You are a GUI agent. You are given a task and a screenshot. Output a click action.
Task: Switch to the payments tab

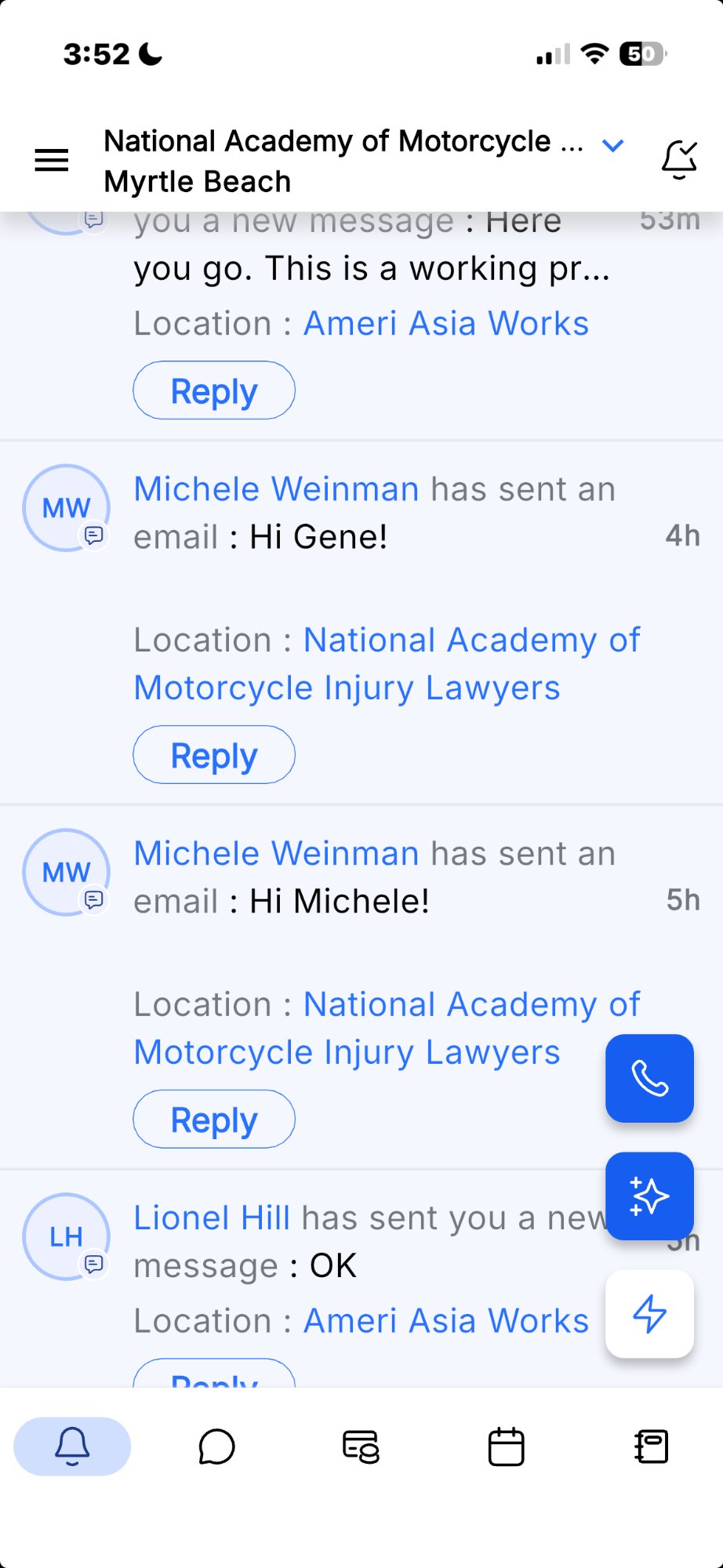coord(361,1446)
